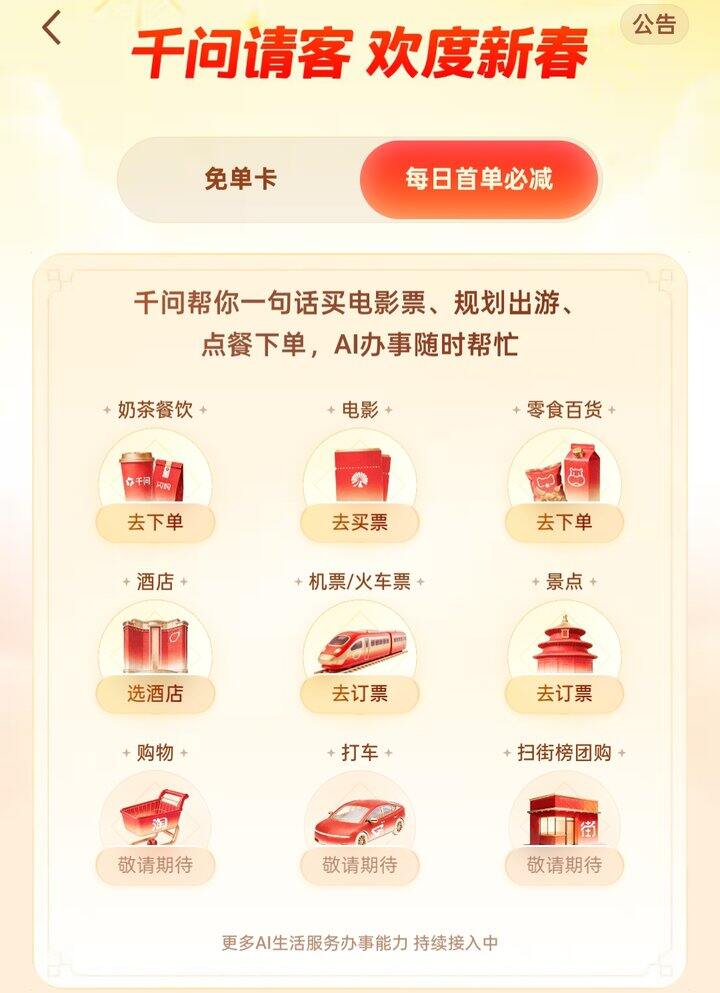Tap 去订票 under 机票/火车票

pyautogui.click(x=360, y=694)
